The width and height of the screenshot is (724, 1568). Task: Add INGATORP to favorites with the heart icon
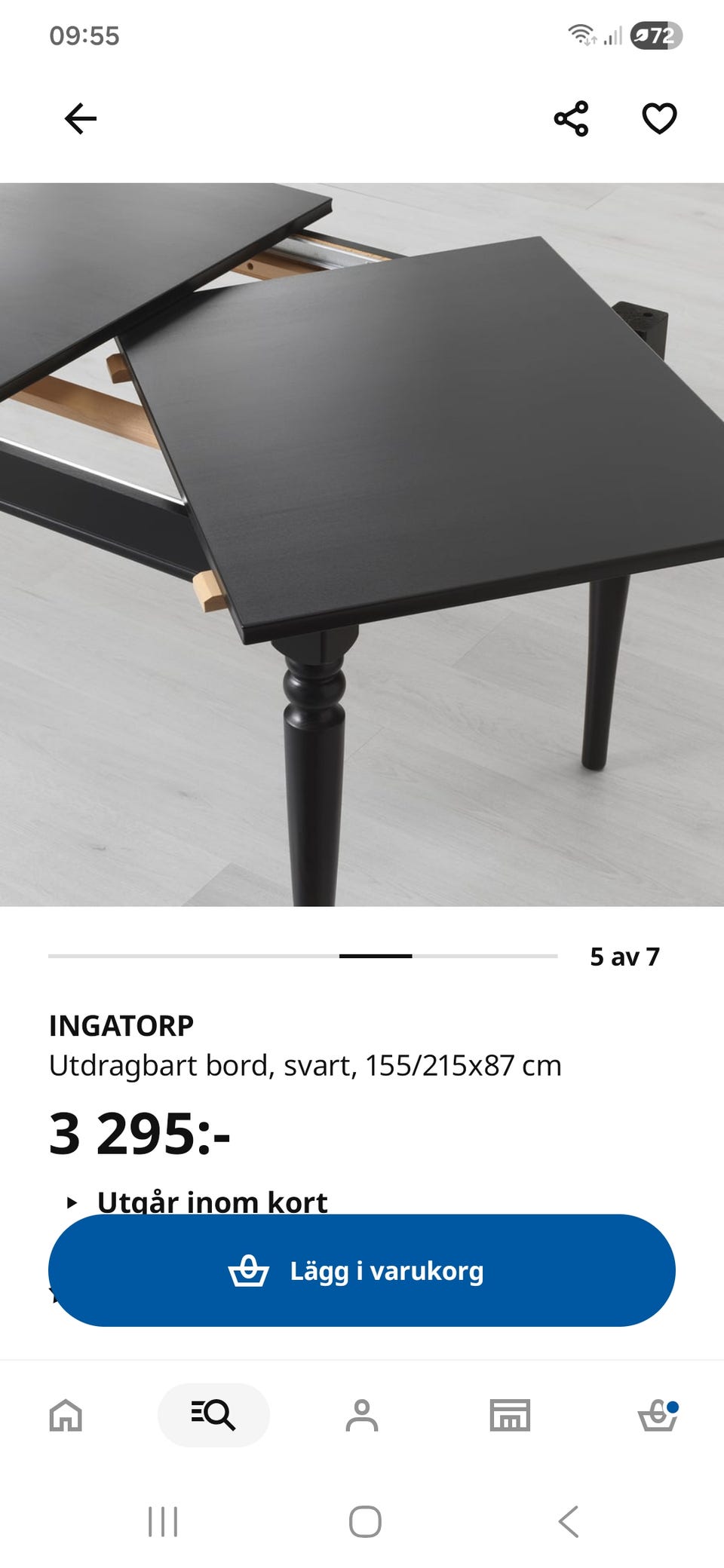coord(658,117)
